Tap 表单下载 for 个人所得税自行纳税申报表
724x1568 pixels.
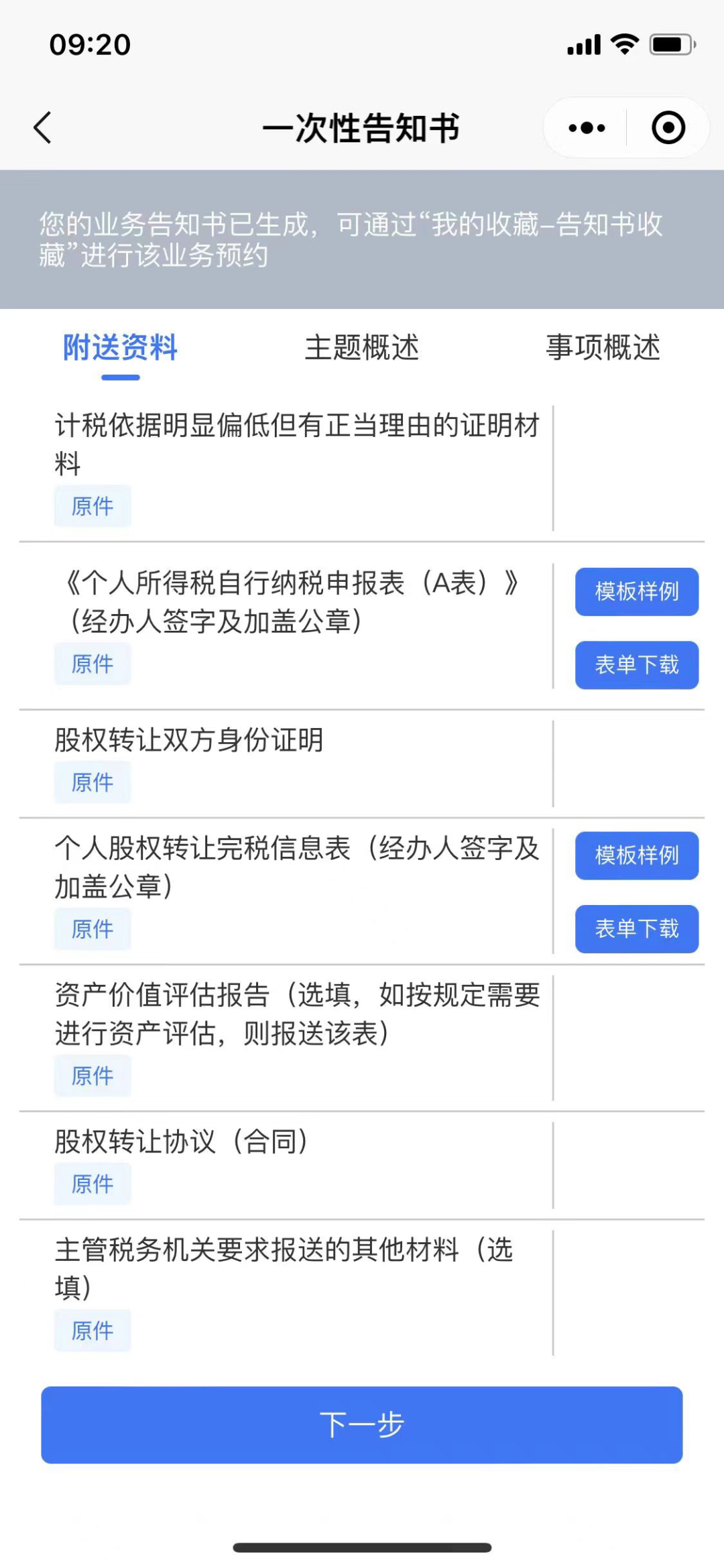coord(636,664)
